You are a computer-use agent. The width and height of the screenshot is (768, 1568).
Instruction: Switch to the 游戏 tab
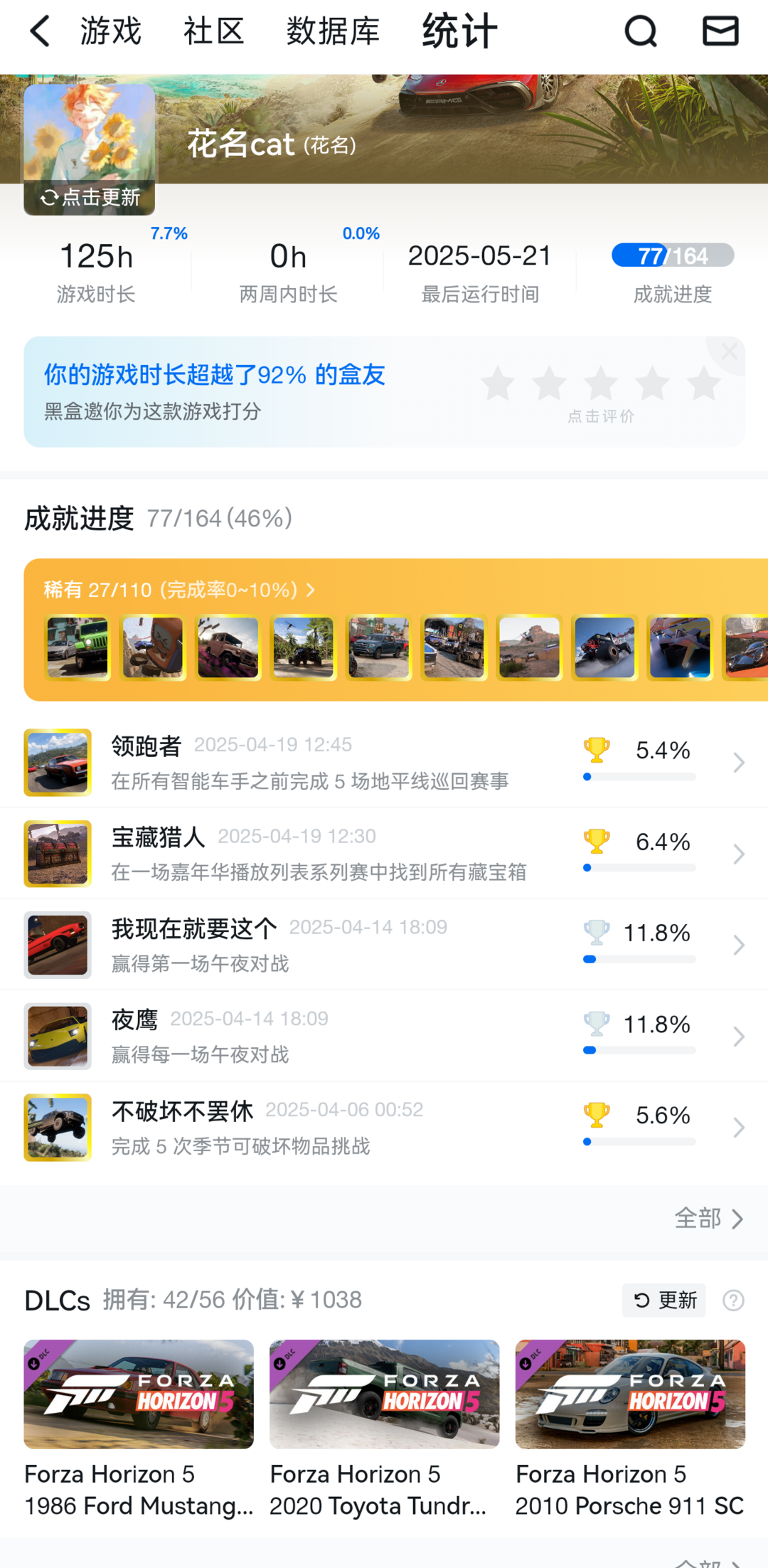tap(111, 32)
